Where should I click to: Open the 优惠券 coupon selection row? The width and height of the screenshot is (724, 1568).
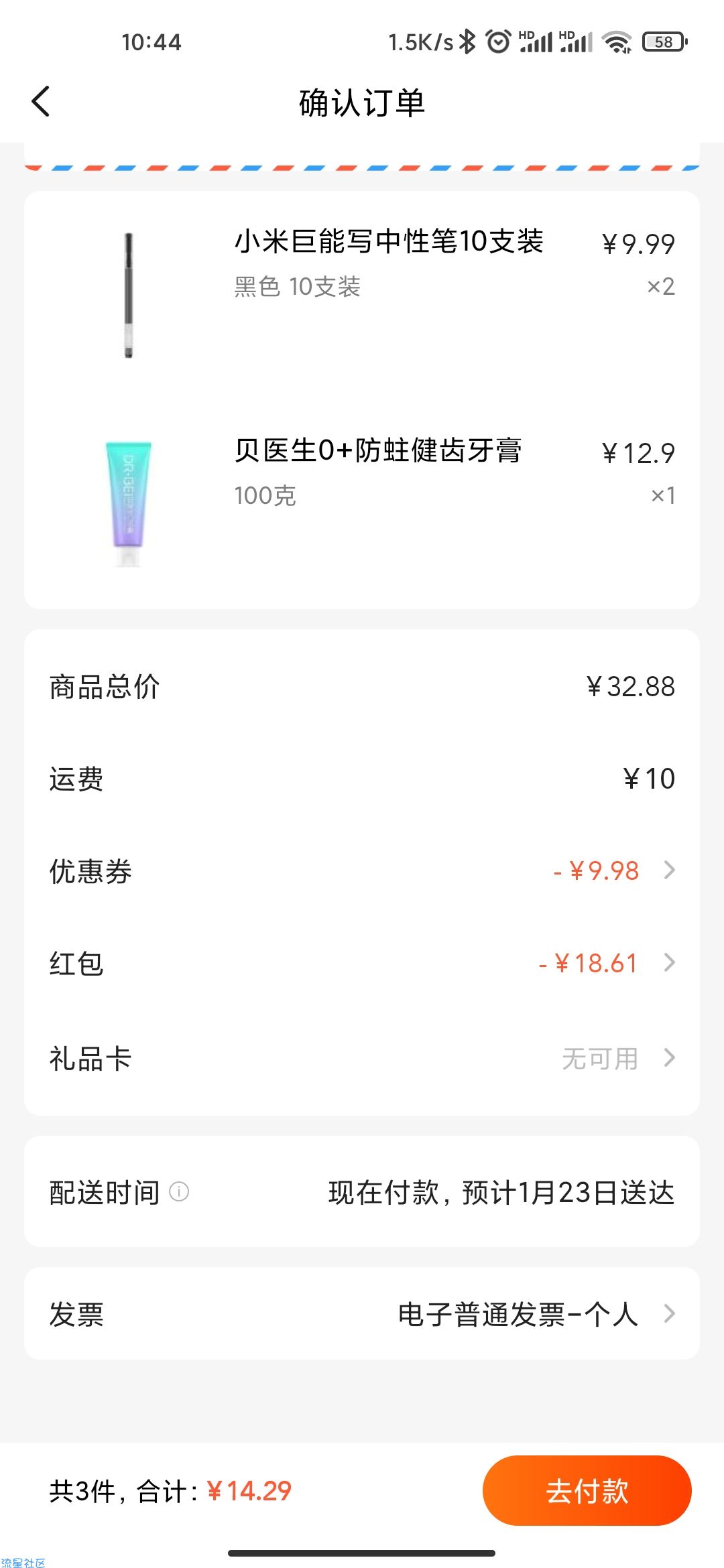click(x=362, y=871)
